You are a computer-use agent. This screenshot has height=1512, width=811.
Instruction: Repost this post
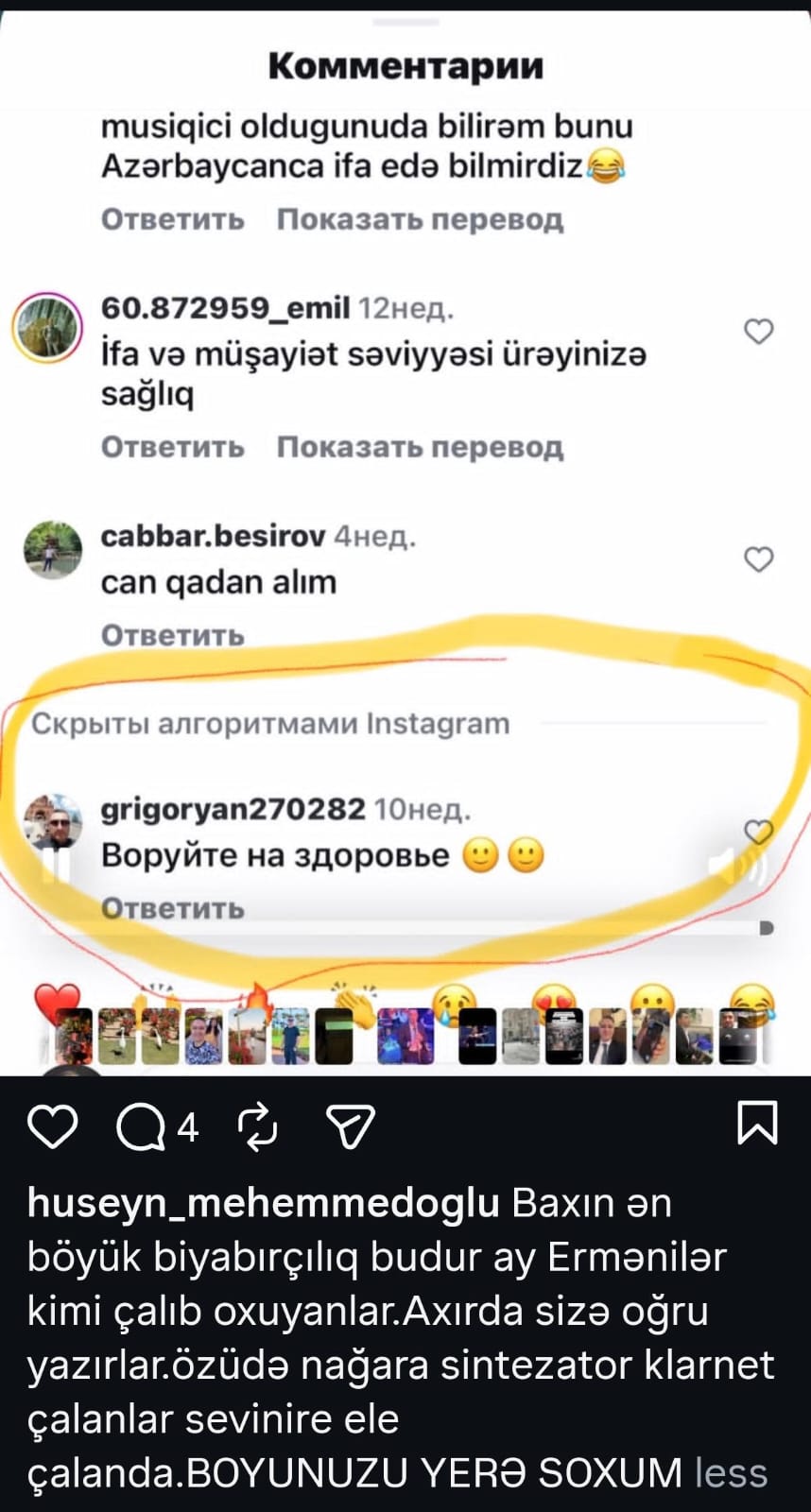coord(257,1126)
